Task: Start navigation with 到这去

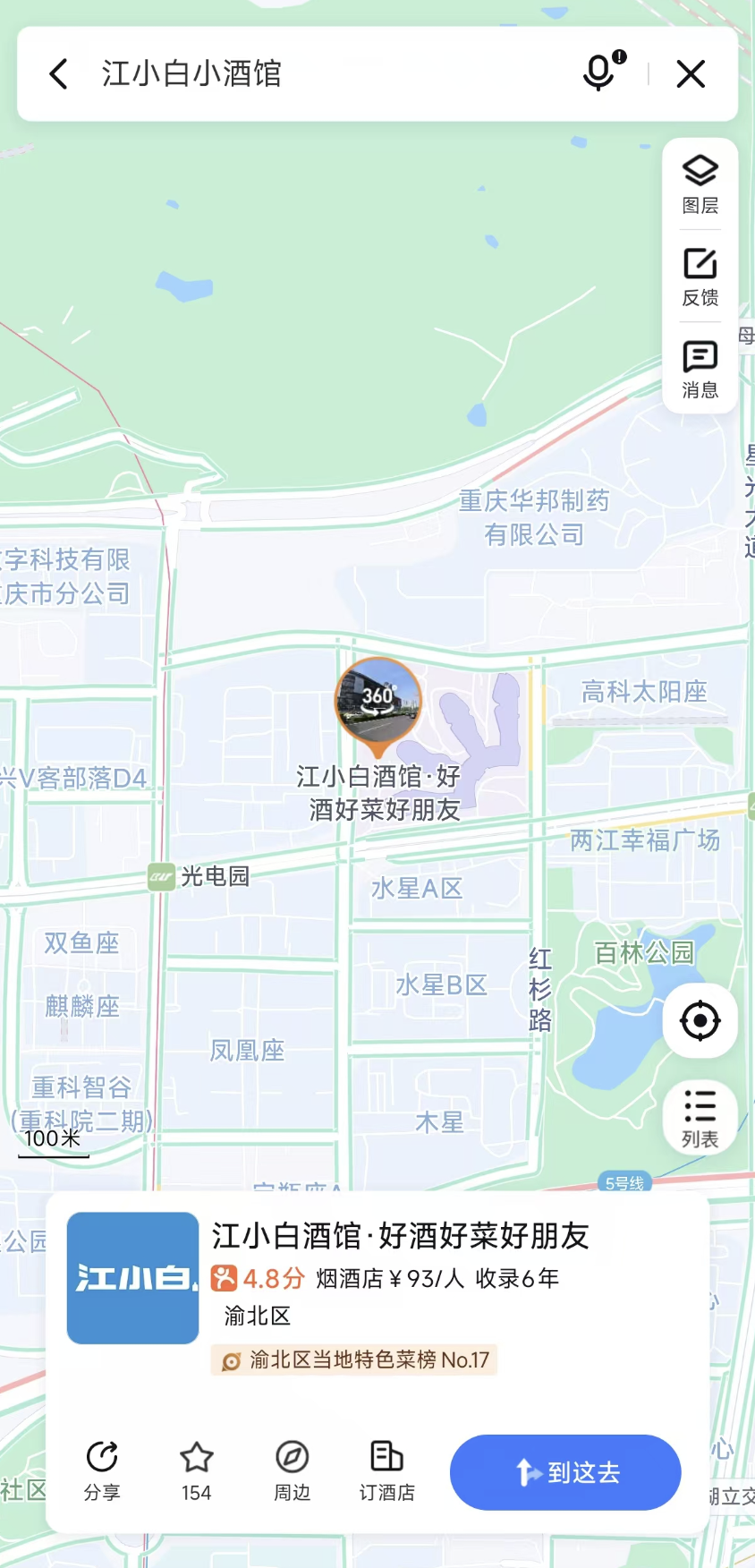Action: (x=565, y=1472)
